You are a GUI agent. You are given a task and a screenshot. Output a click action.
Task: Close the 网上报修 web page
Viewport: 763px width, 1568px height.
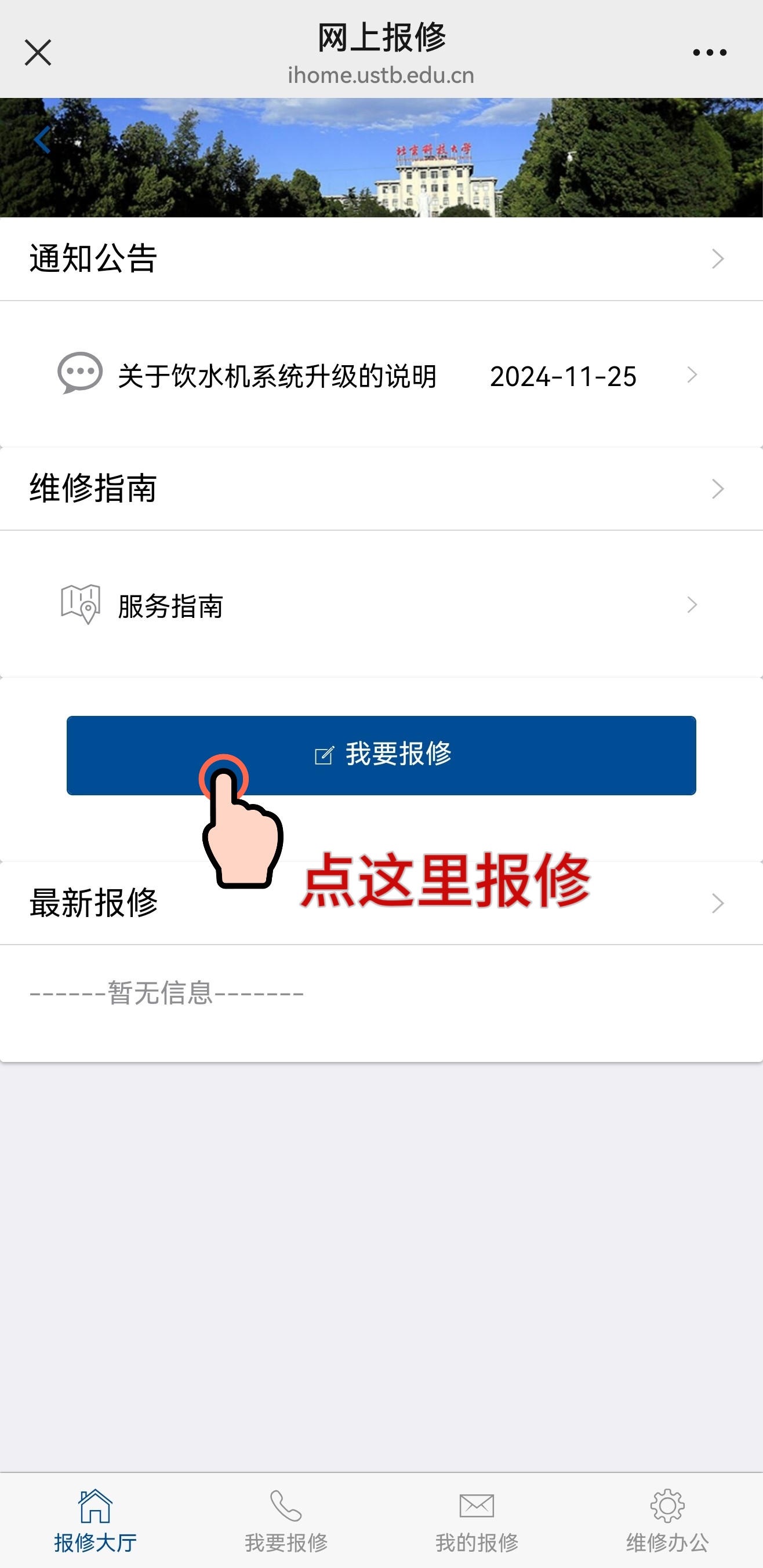[38, 52]
